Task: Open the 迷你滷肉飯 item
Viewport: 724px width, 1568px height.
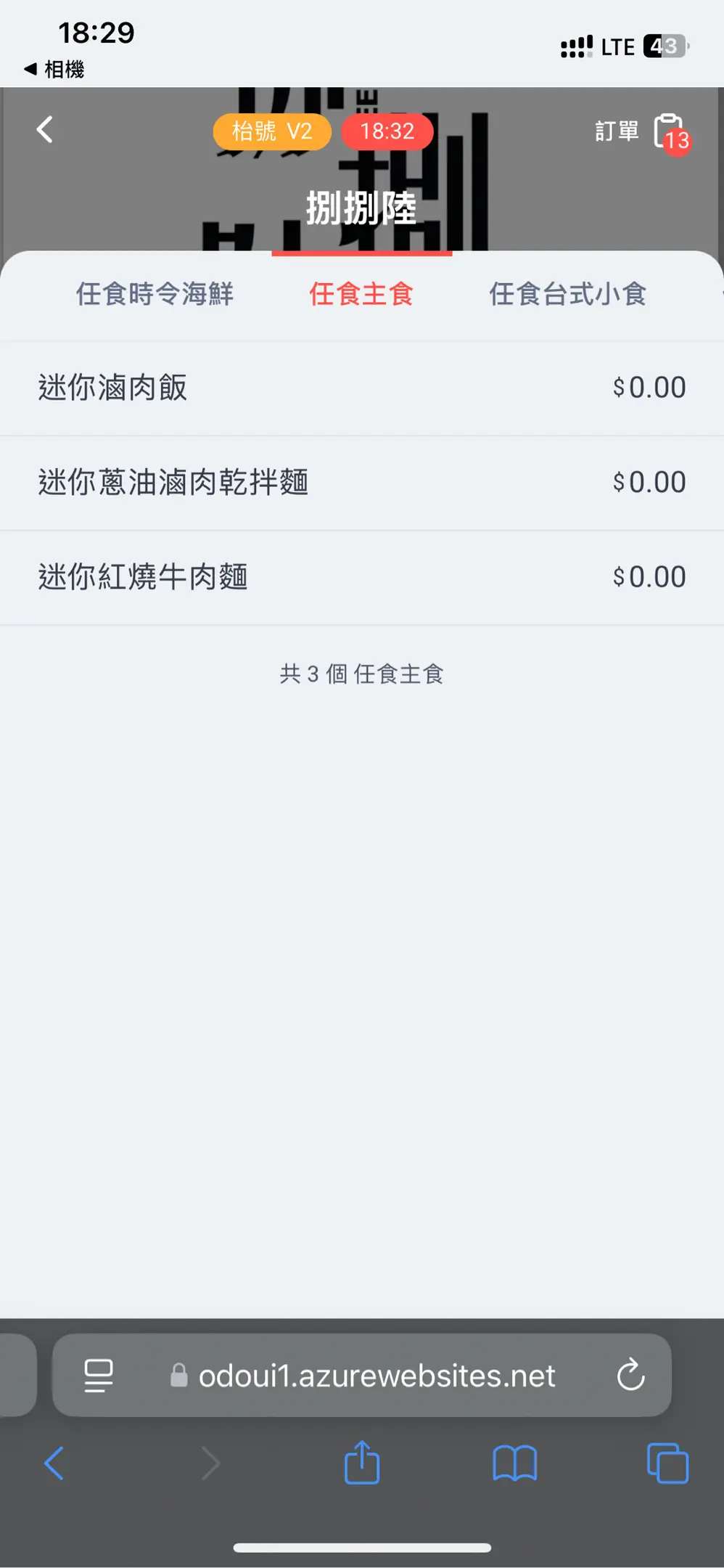Action: click(361, 388)
